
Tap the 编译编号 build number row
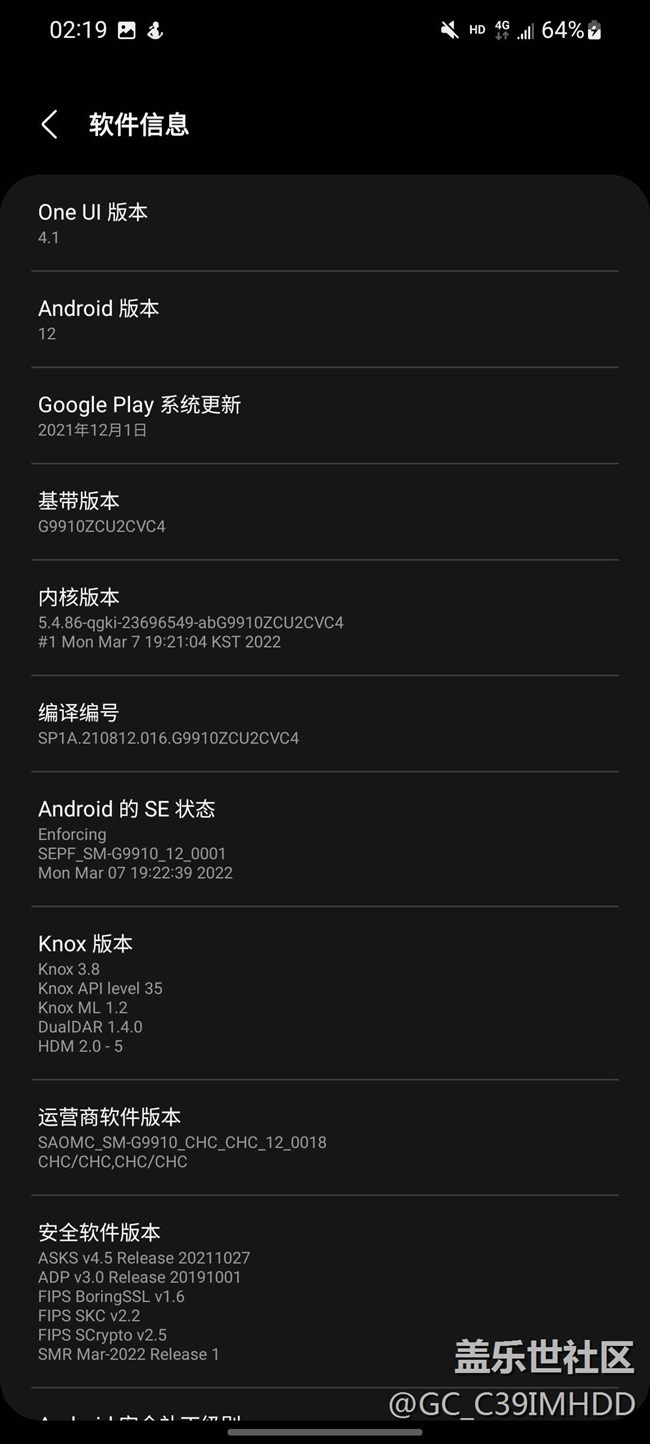[x=324, y=724]
